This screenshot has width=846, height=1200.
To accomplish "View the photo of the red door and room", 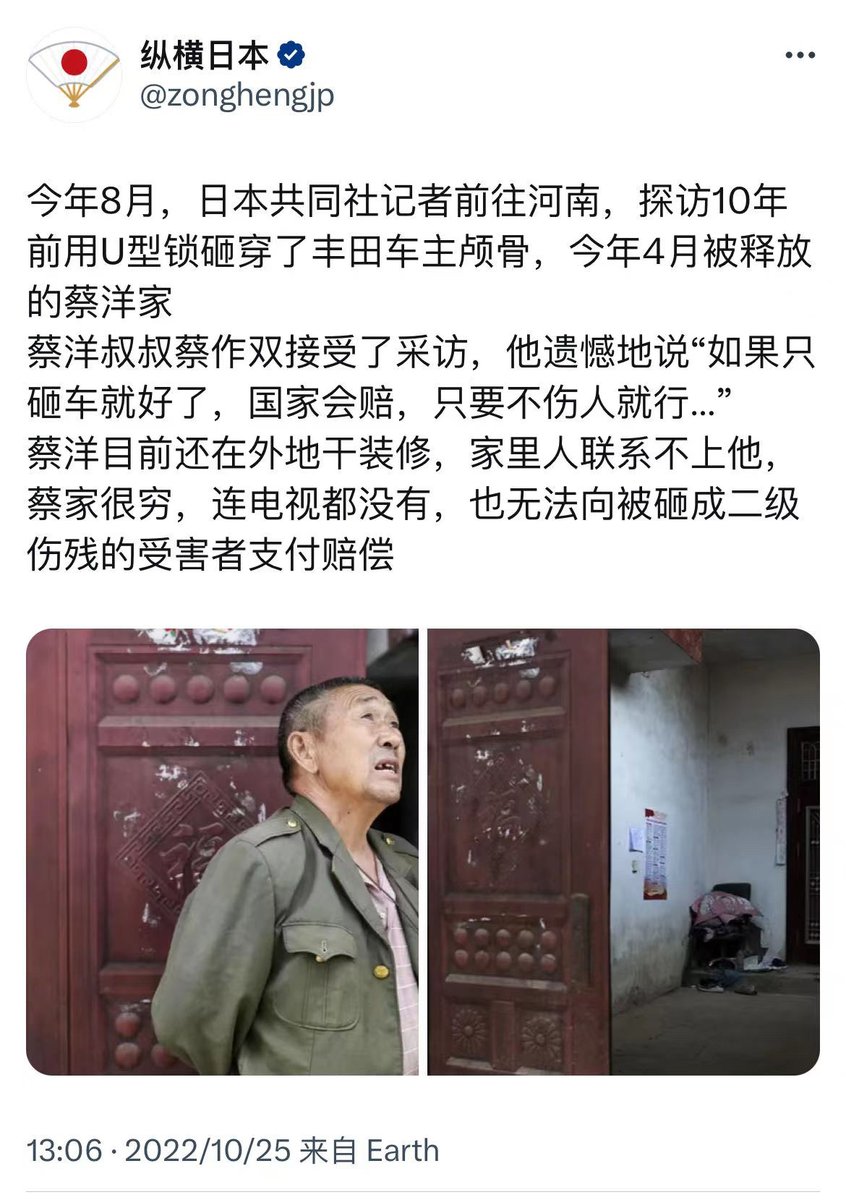I will [623, 851].
